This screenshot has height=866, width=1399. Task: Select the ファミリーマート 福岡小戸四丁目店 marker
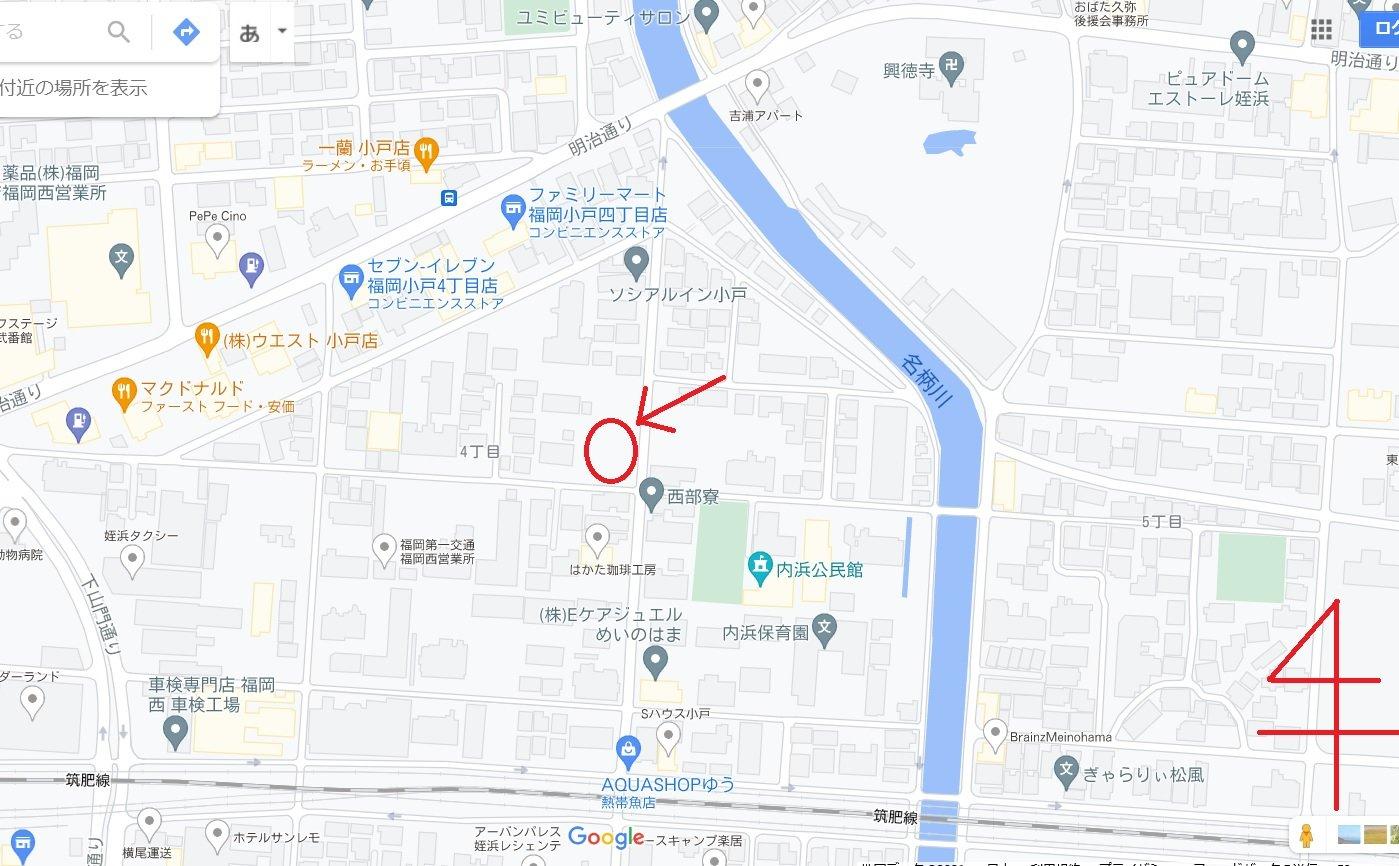point(513,208)
